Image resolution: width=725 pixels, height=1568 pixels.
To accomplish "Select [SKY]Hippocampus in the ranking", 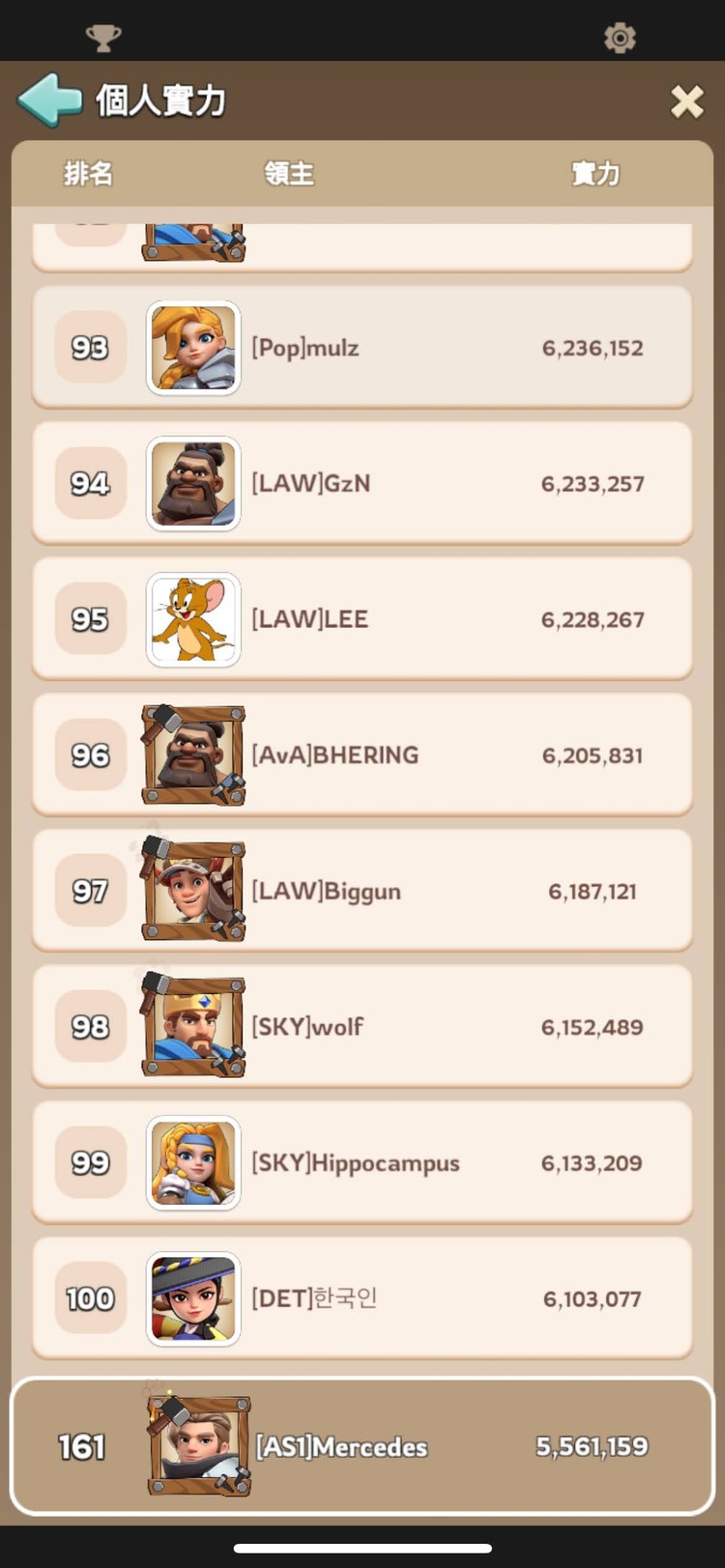I will pos(362,1162).
